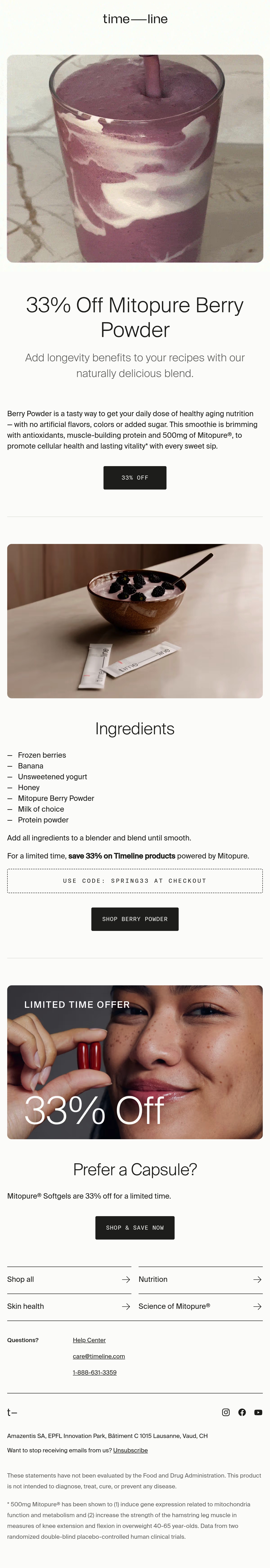Open Timeline's YouTube channel

[258, 1412]
